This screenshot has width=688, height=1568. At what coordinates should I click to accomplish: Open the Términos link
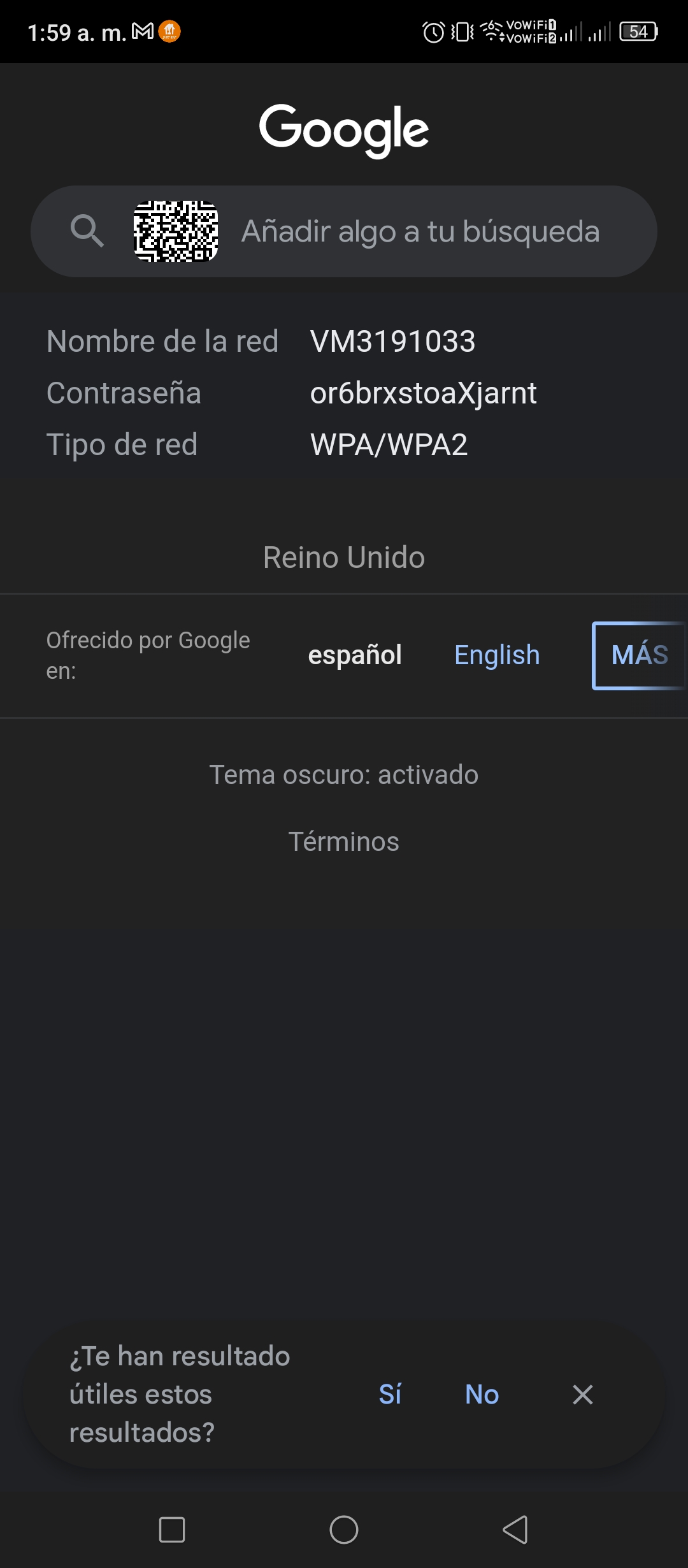[344, 842]
